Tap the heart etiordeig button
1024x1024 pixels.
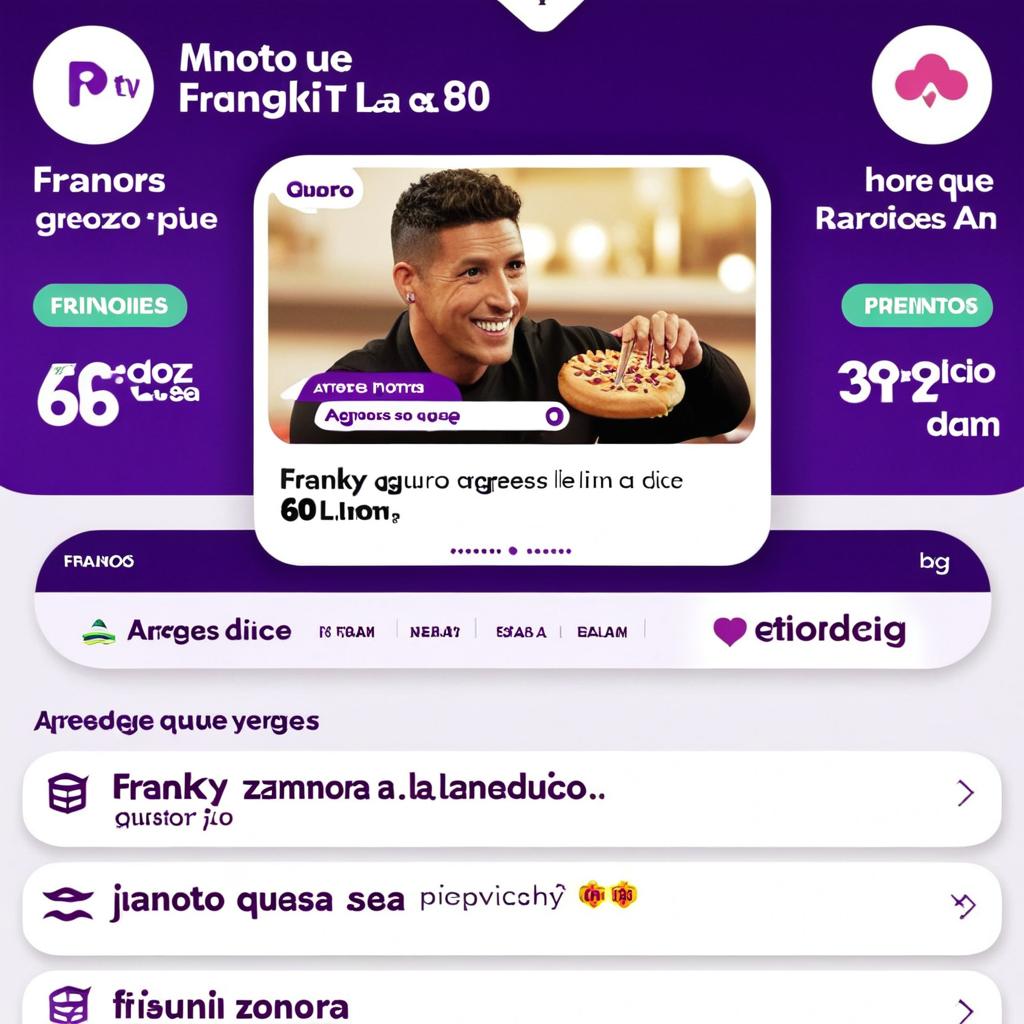point(808,631)
